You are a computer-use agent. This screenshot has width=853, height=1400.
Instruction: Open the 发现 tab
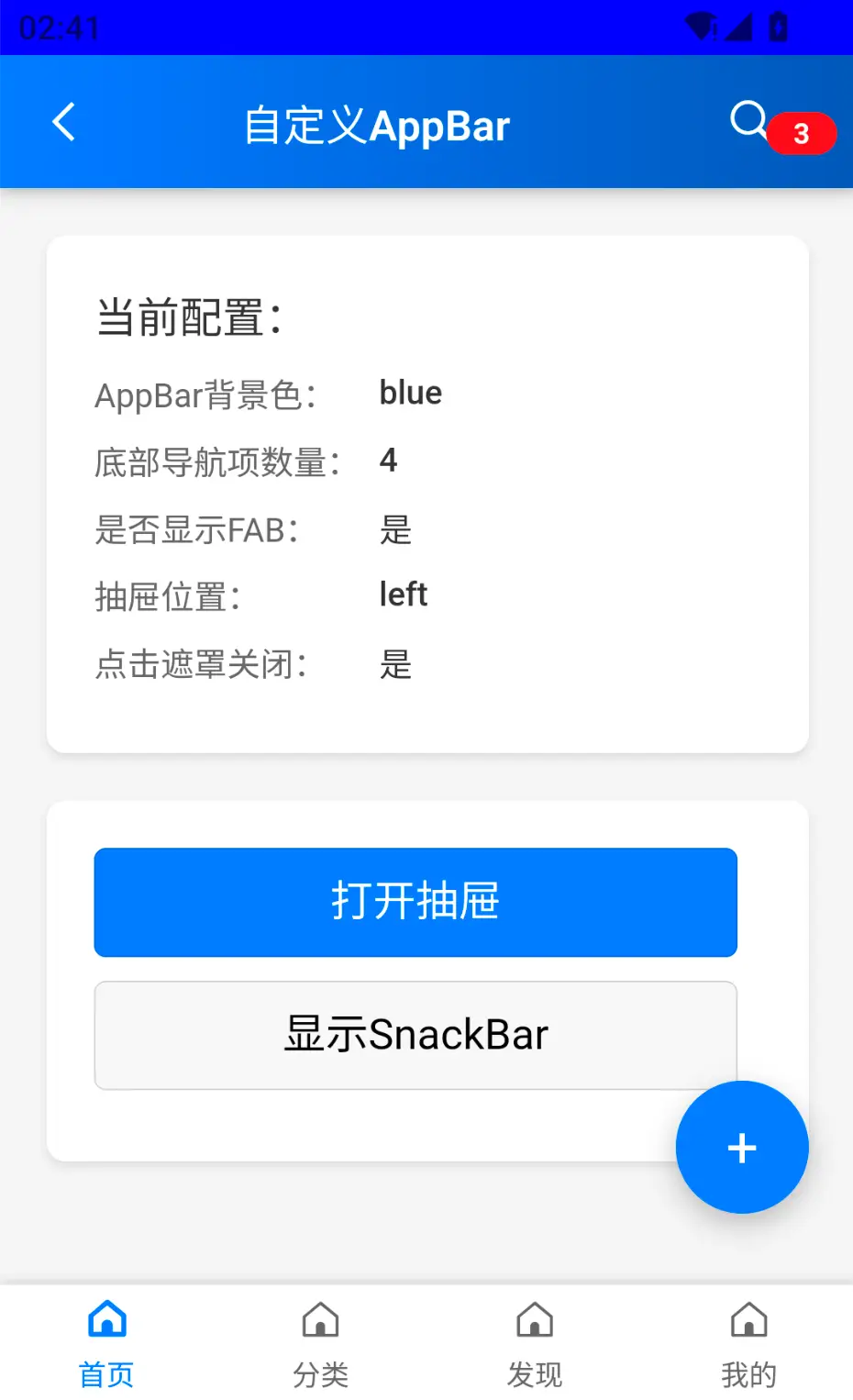tap(534, 1342)
